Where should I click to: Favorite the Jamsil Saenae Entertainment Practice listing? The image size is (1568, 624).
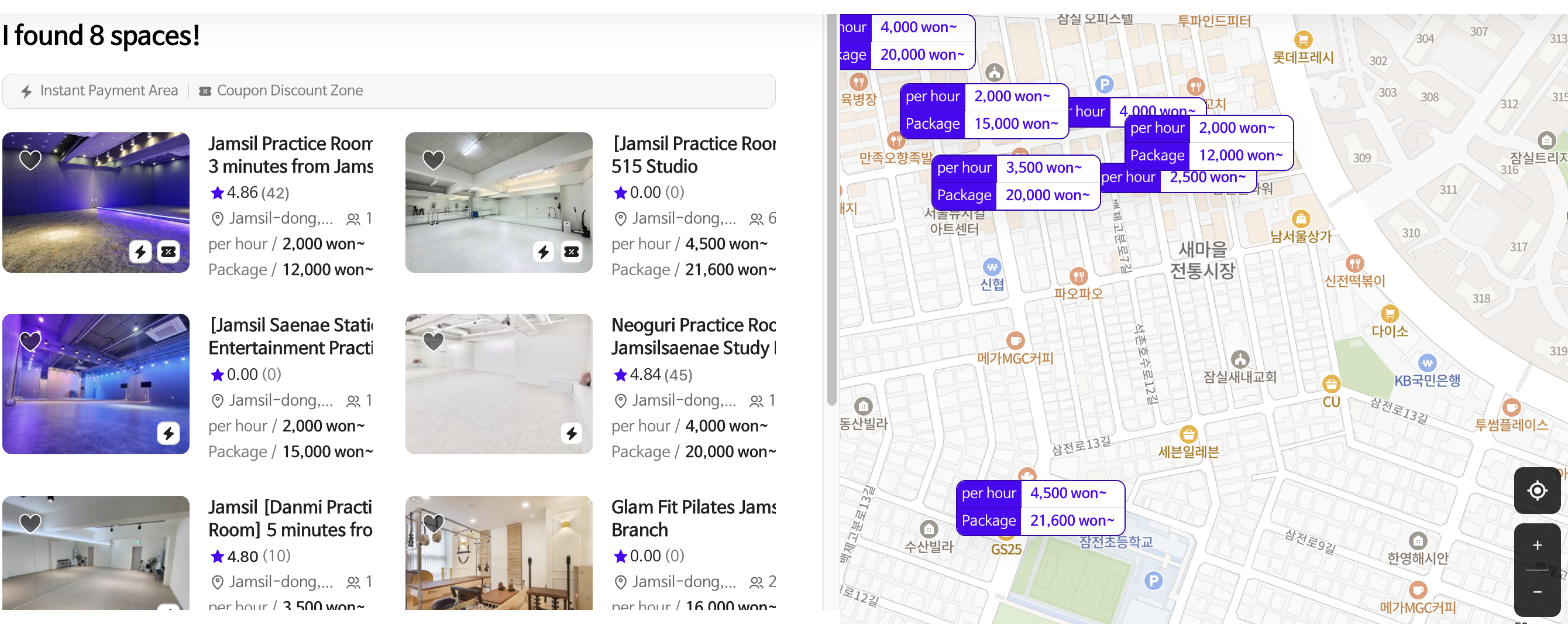[30, 341]
